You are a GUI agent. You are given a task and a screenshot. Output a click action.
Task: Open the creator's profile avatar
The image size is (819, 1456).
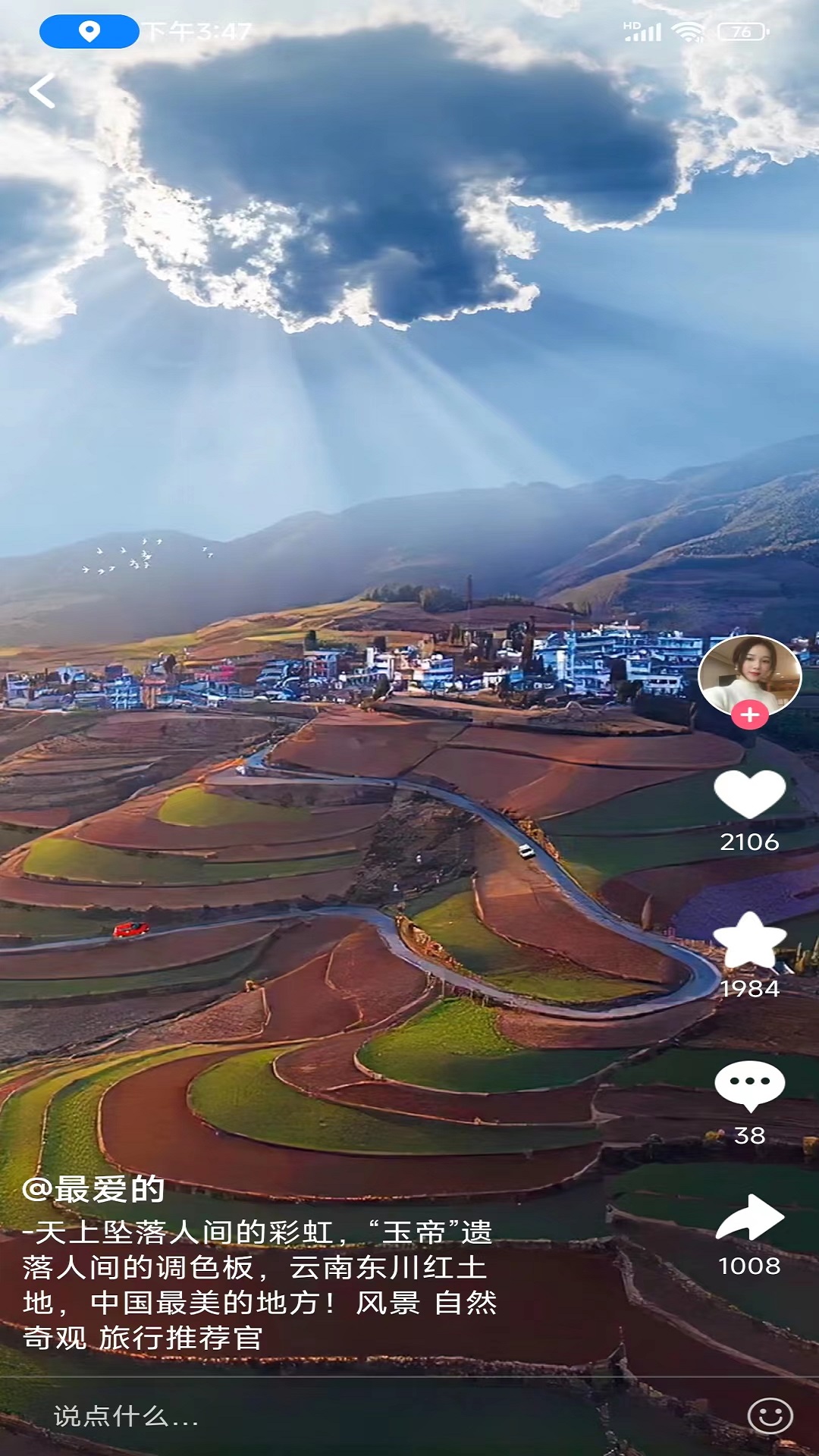[x=749, y=673]
